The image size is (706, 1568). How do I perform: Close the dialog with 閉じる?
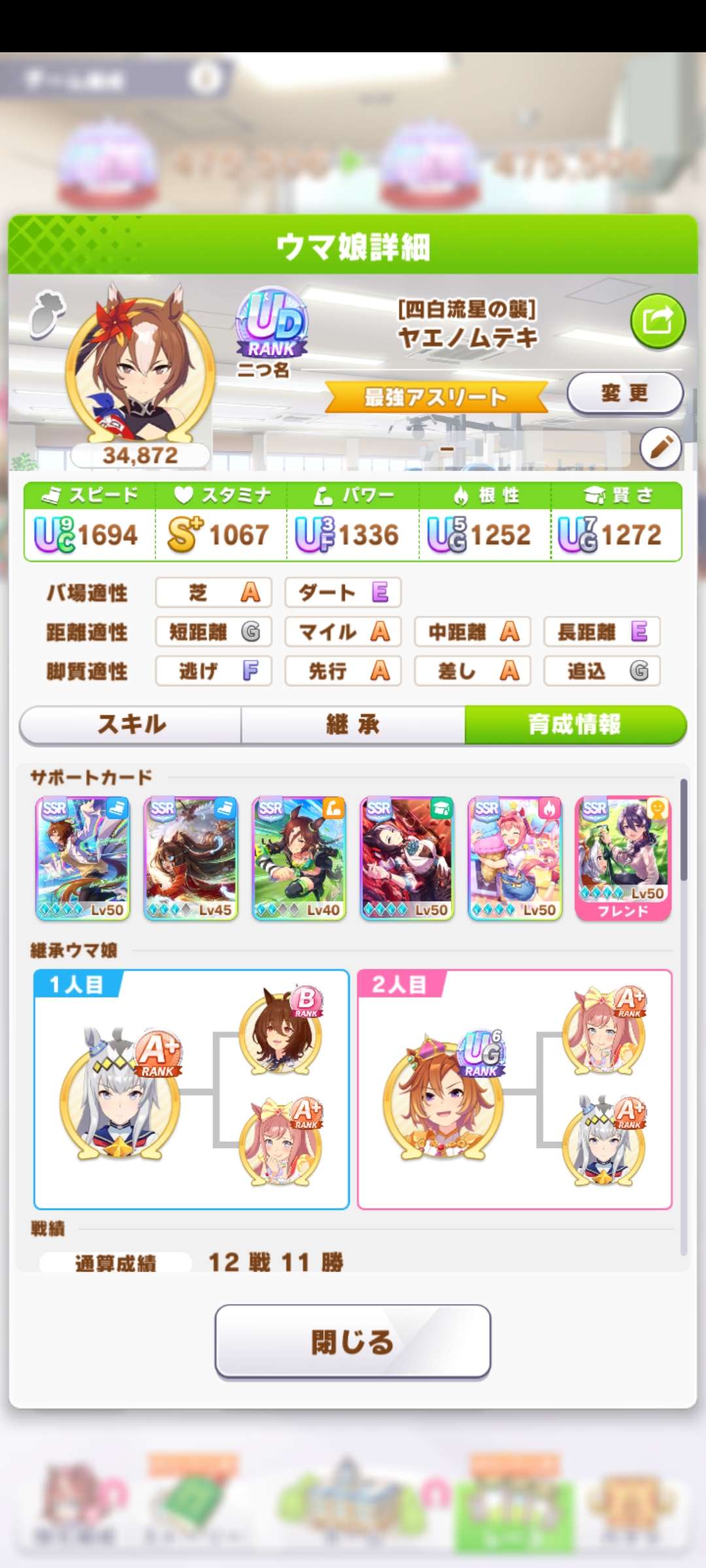pos(352,1342)
